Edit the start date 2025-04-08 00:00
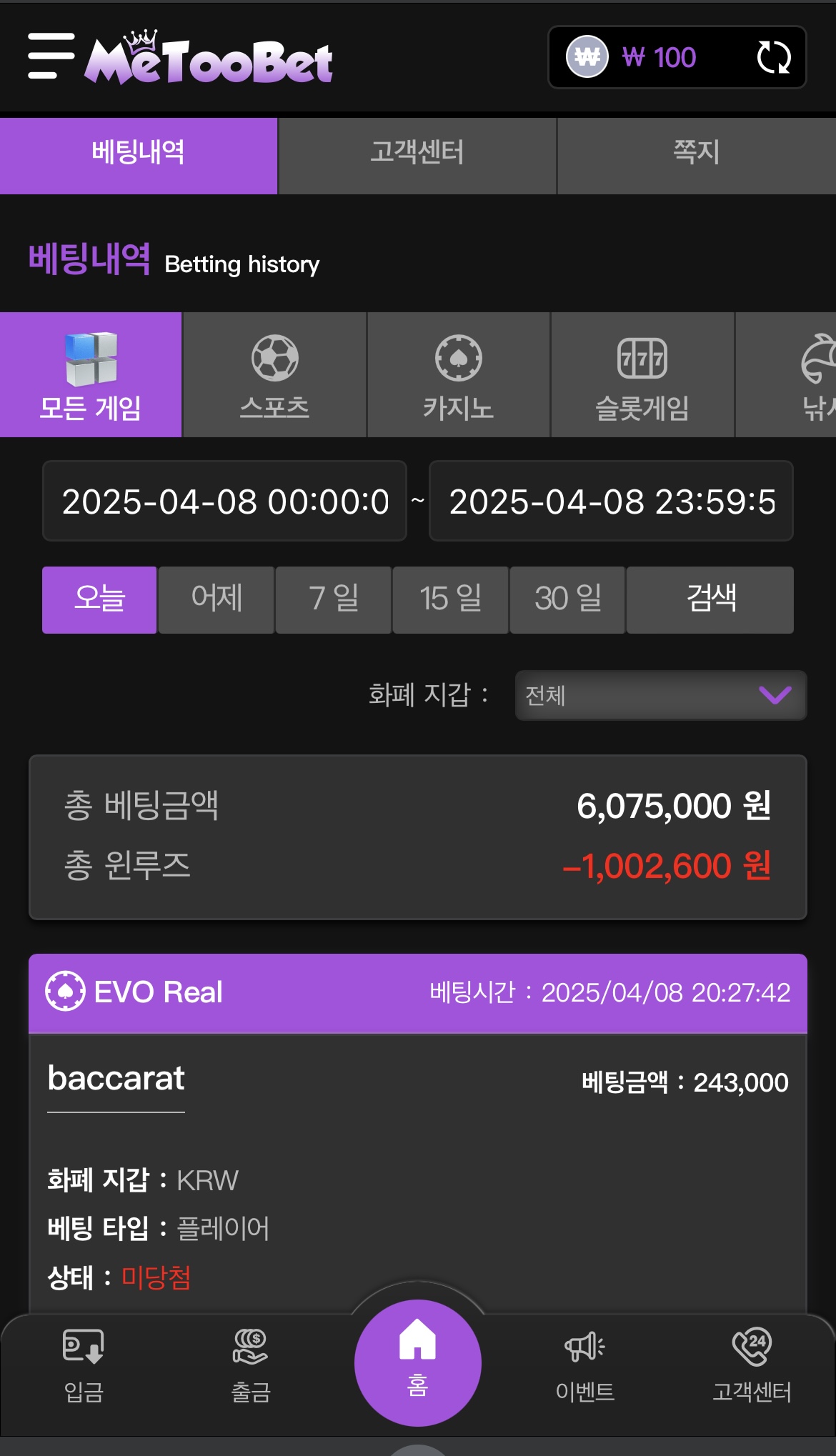836x1456 pixels. pos(224,501)
